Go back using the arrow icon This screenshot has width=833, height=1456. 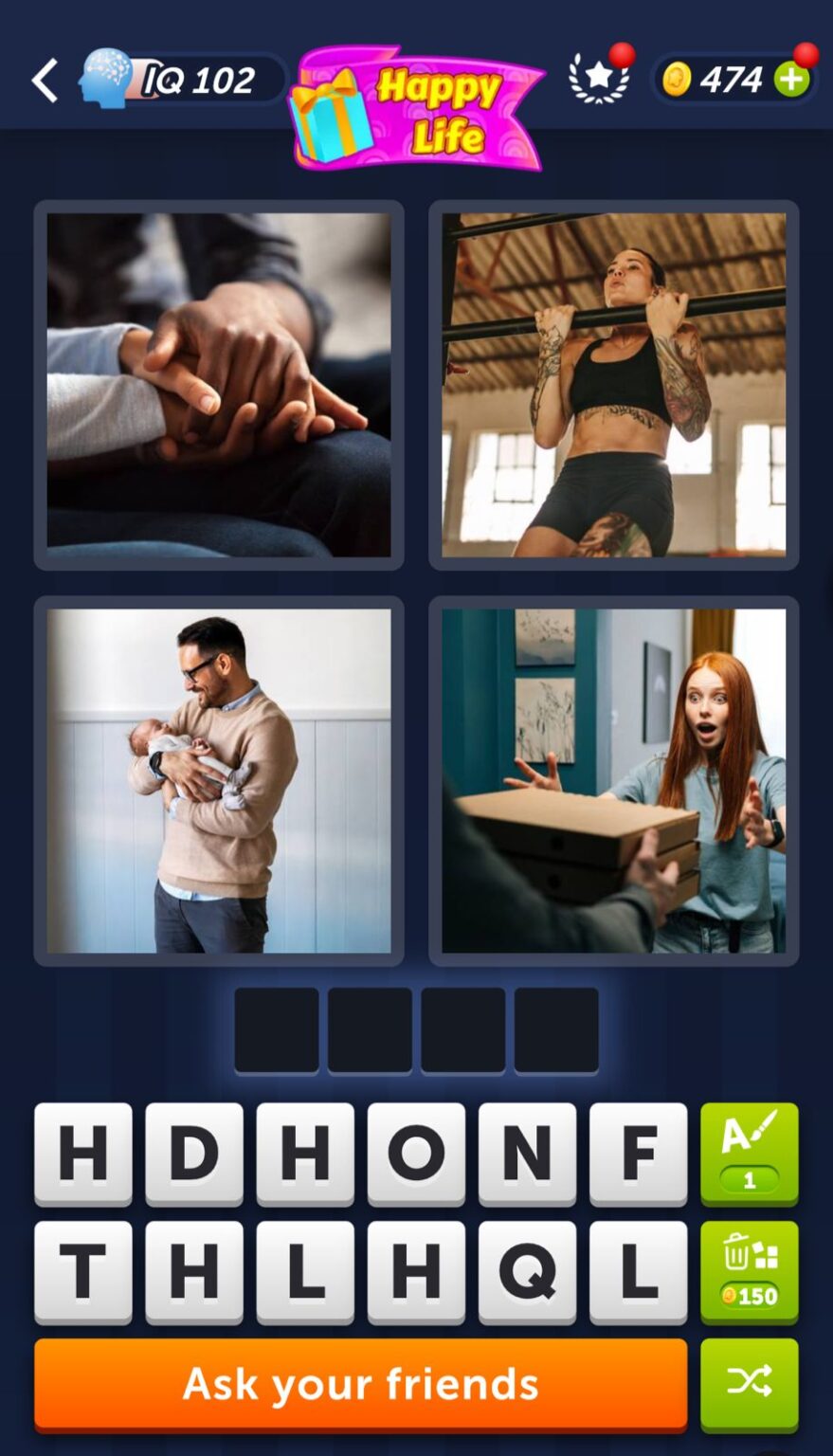[x=45, y=81]
